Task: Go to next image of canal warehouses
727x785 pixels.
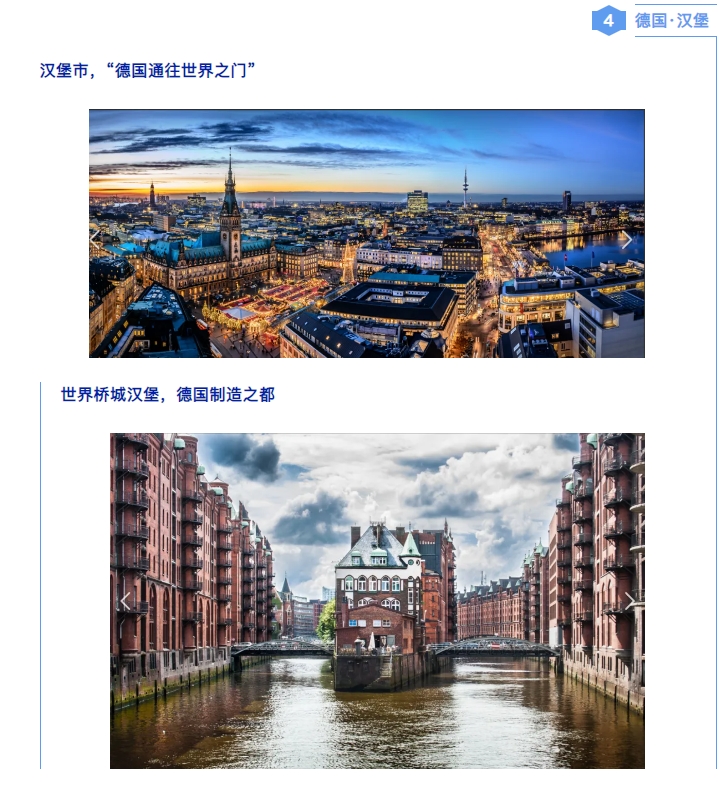Action: 629,601
